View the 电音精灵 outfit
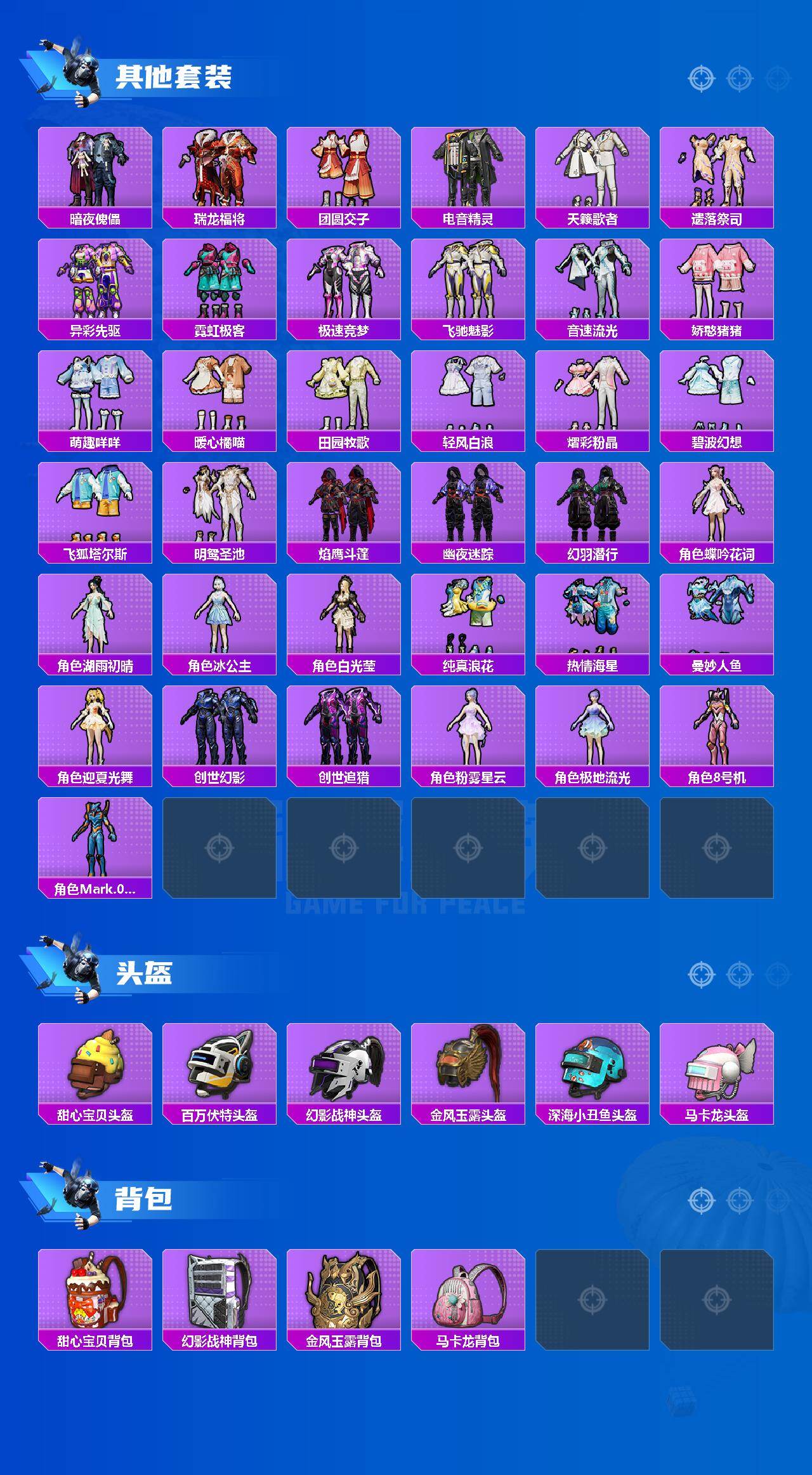 click(x=468, y=168)
